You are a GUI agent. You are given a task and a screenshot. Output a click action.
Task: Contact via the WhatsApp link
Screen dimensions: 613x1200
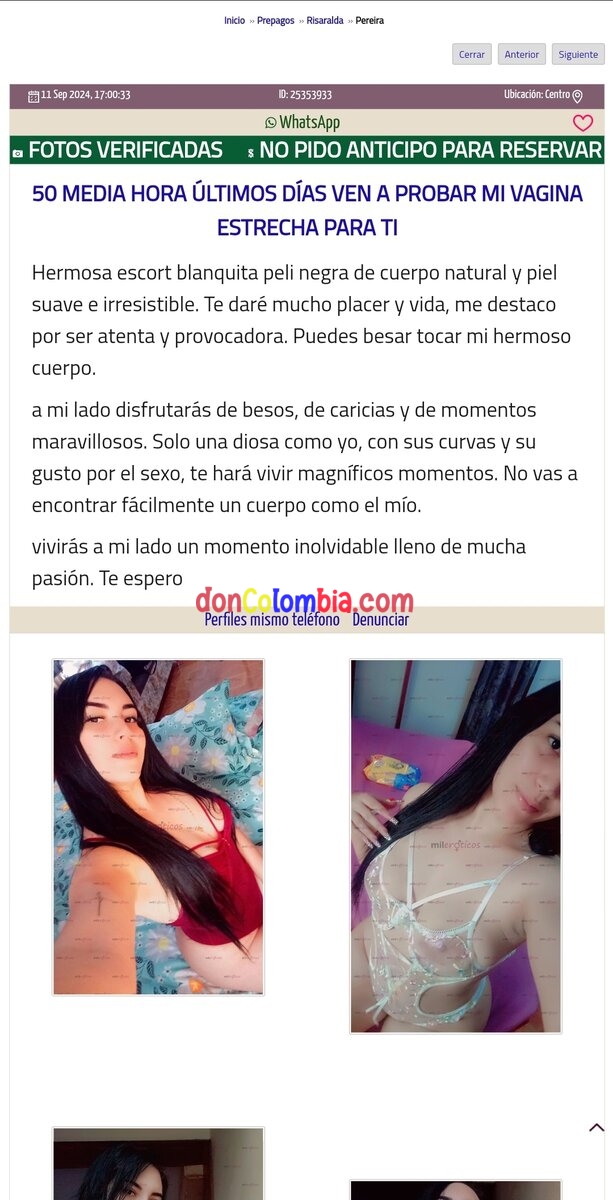303,122
